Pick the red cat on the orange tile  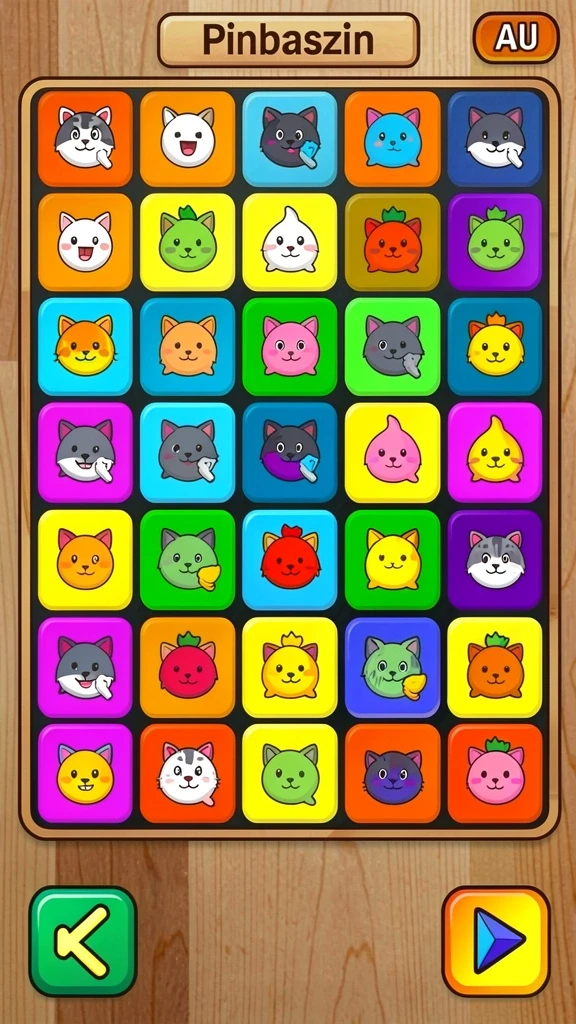click(x=187, y=667)
